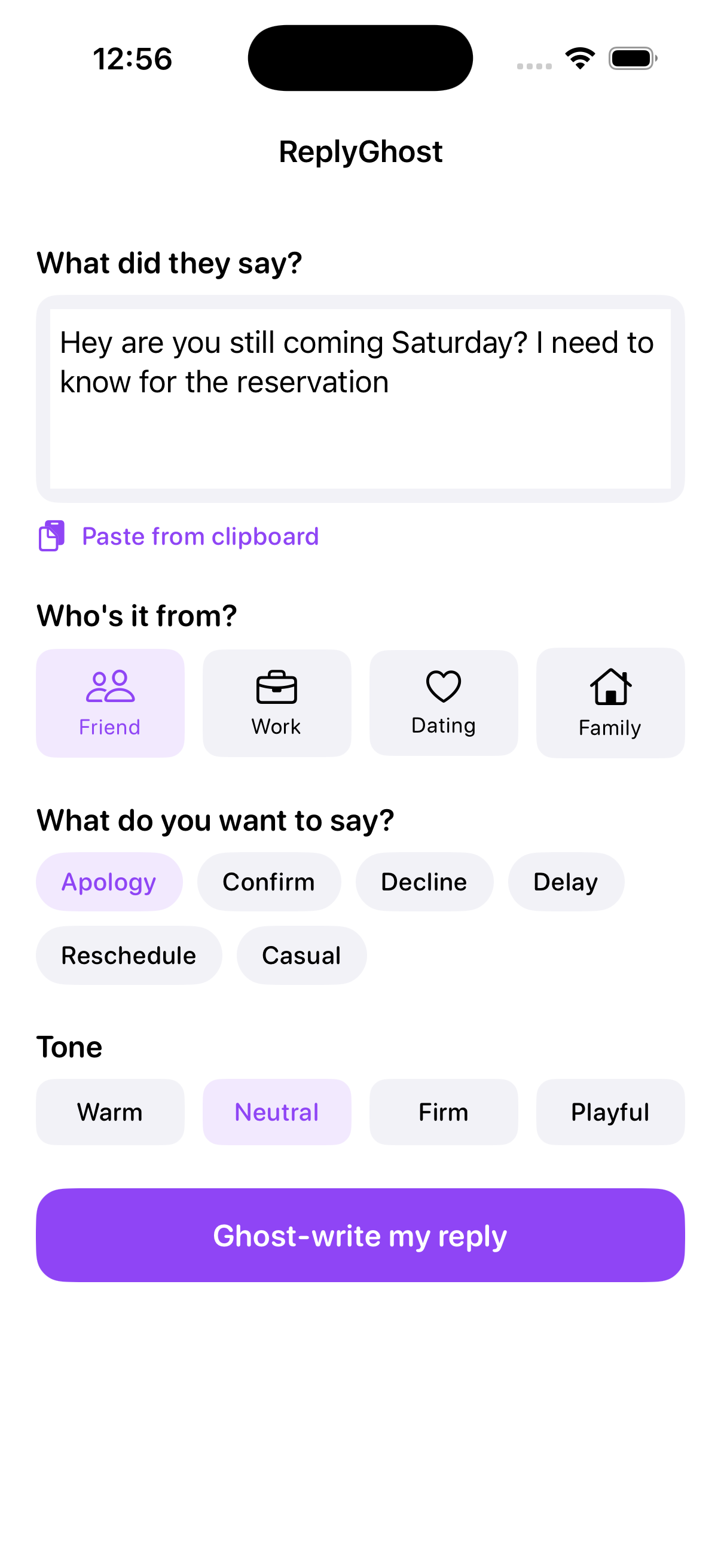Choose Work as the sender type
This screenshot has height=1568, width=721.
pos(277,703)
